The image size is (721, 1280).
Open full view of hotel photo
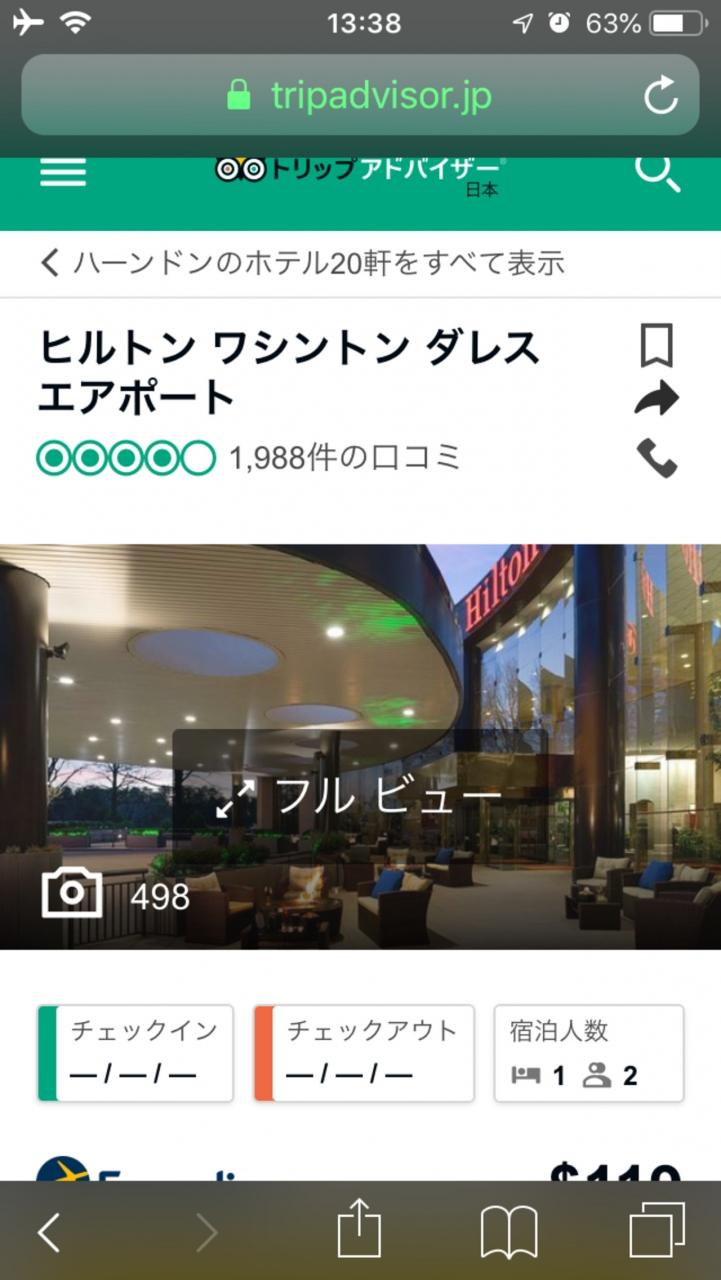360,797
